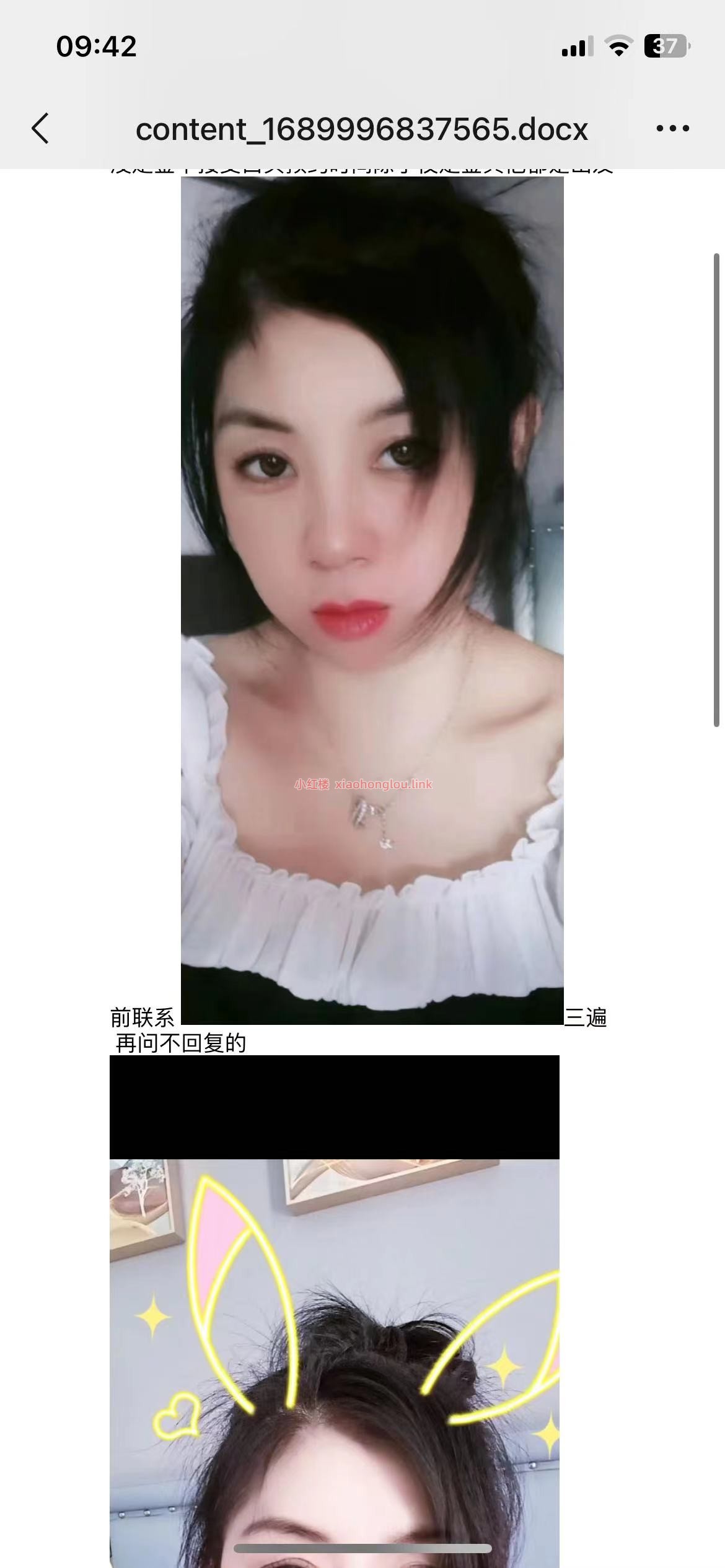Go back from the document viewer
Screen dimensions: 725x1568
point(41,129)
